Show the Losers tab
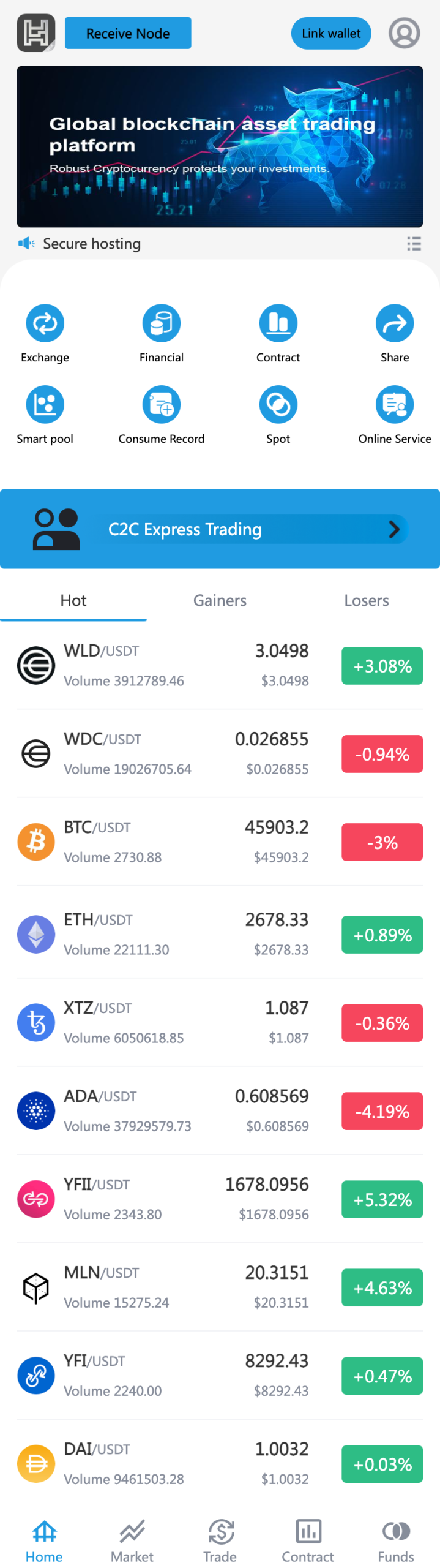This screenshot has height=1568, width=440. point(366,600)
